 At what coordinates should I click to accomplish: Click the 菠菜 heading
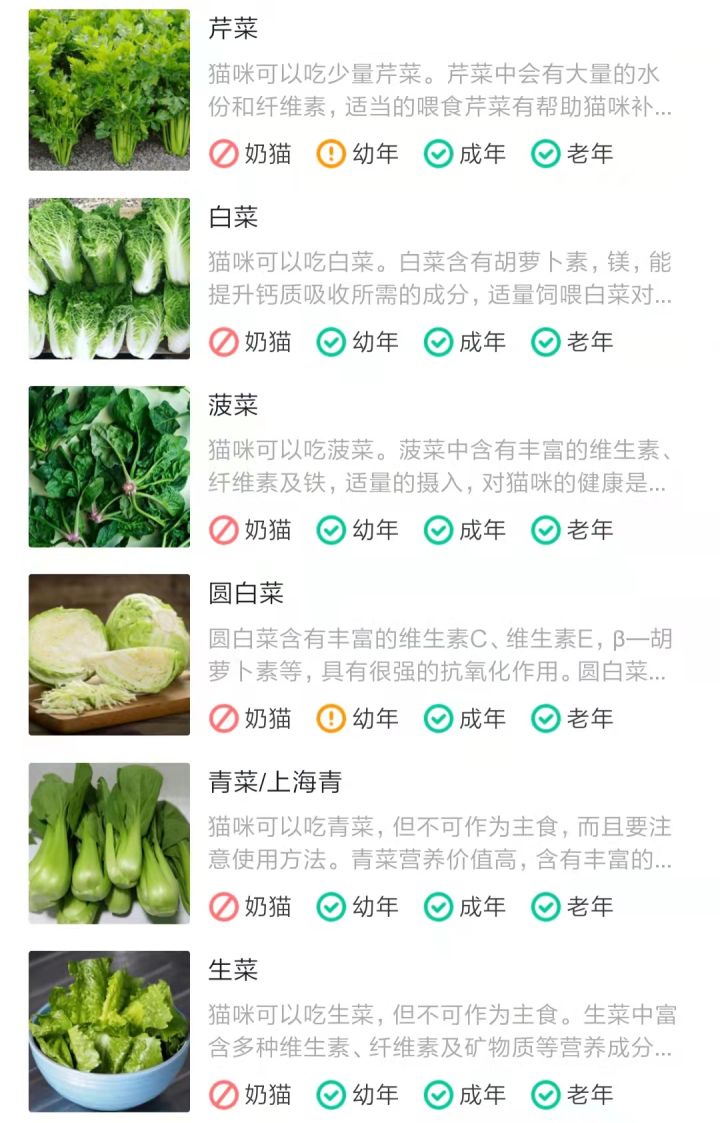coord(232,402)
